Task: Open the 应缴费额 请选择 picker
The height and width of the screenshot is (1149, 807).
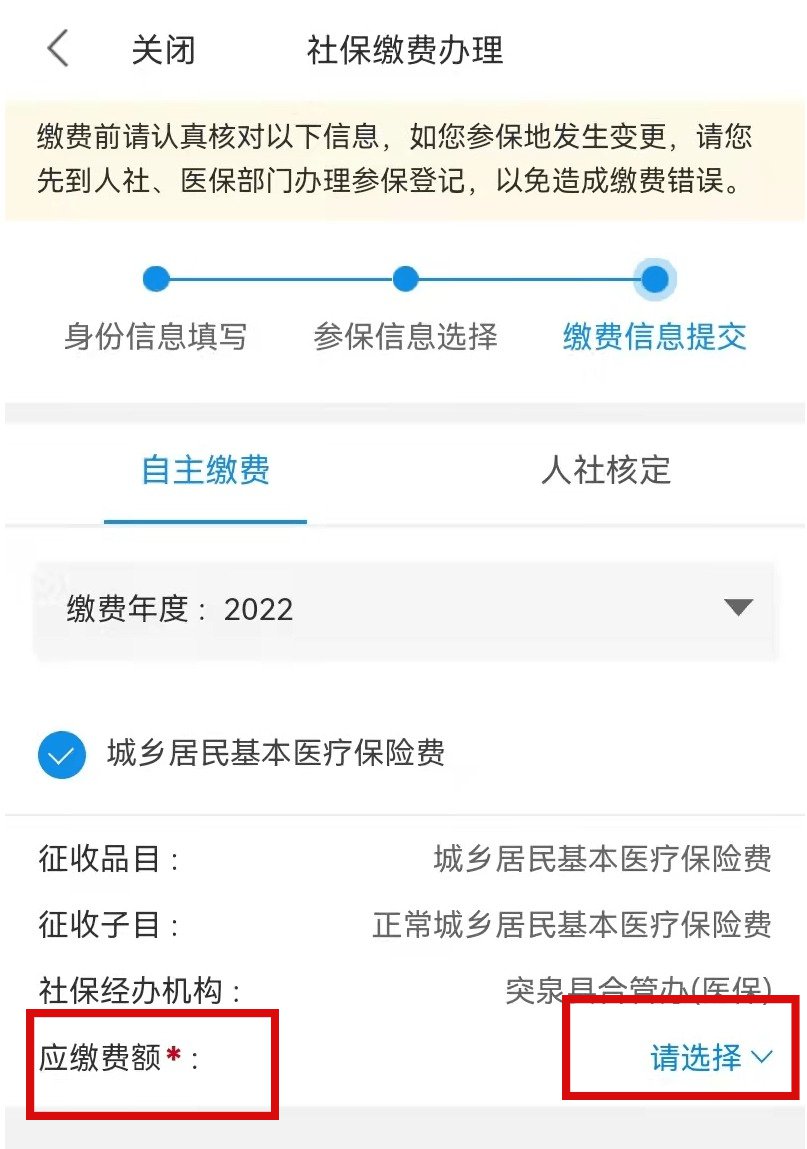Action: (x=711, y=1057)
